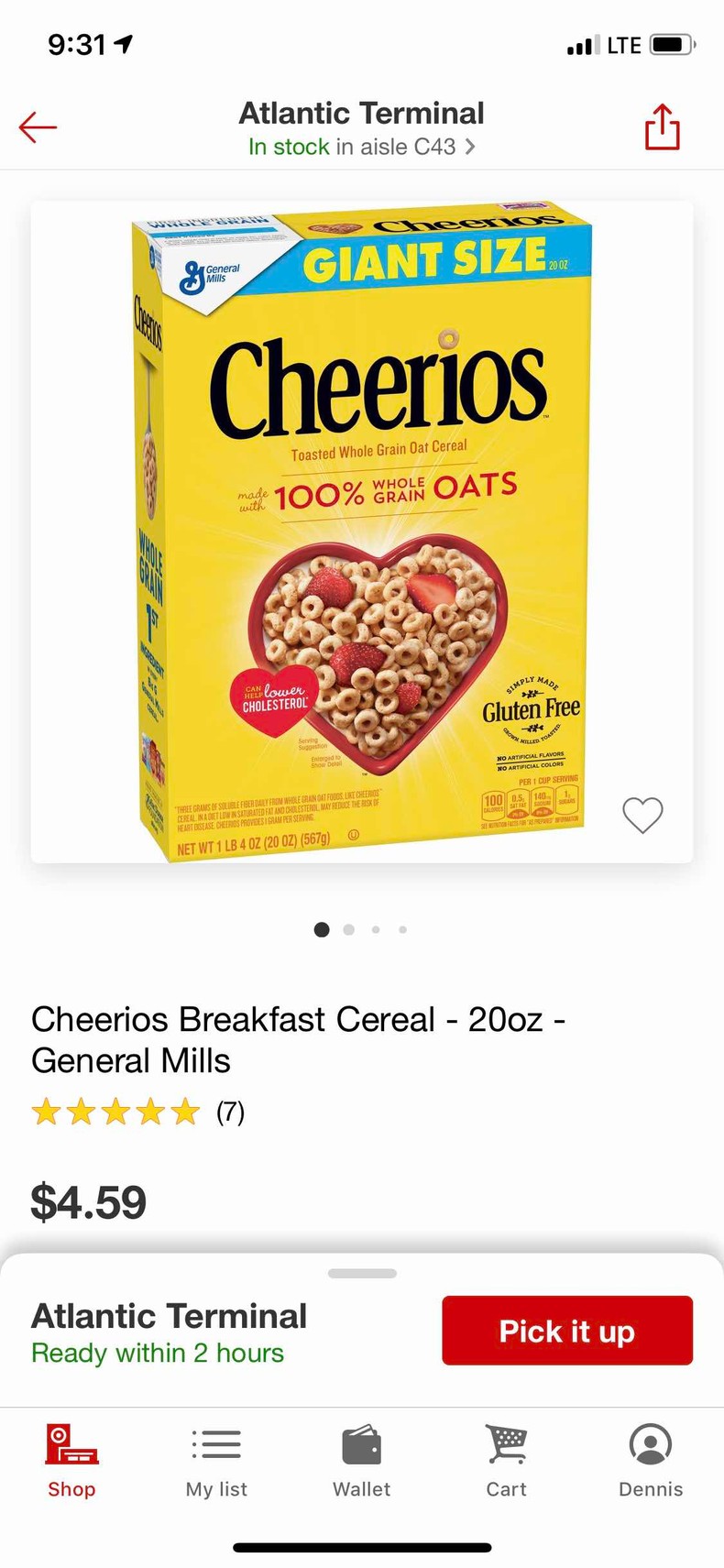Tap the Pick it up button
The height and width of the screenshot is (1568, 724).
(566, 1331)
